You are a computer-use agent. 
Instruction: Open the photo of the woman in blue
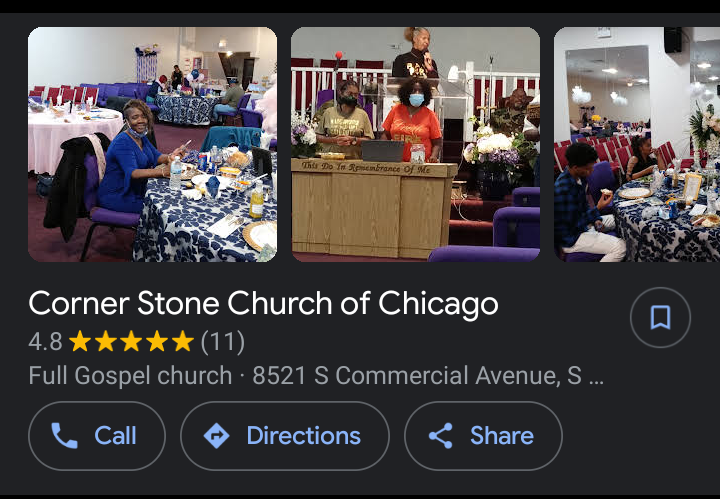pyautogui.click(x=152, y=144)
